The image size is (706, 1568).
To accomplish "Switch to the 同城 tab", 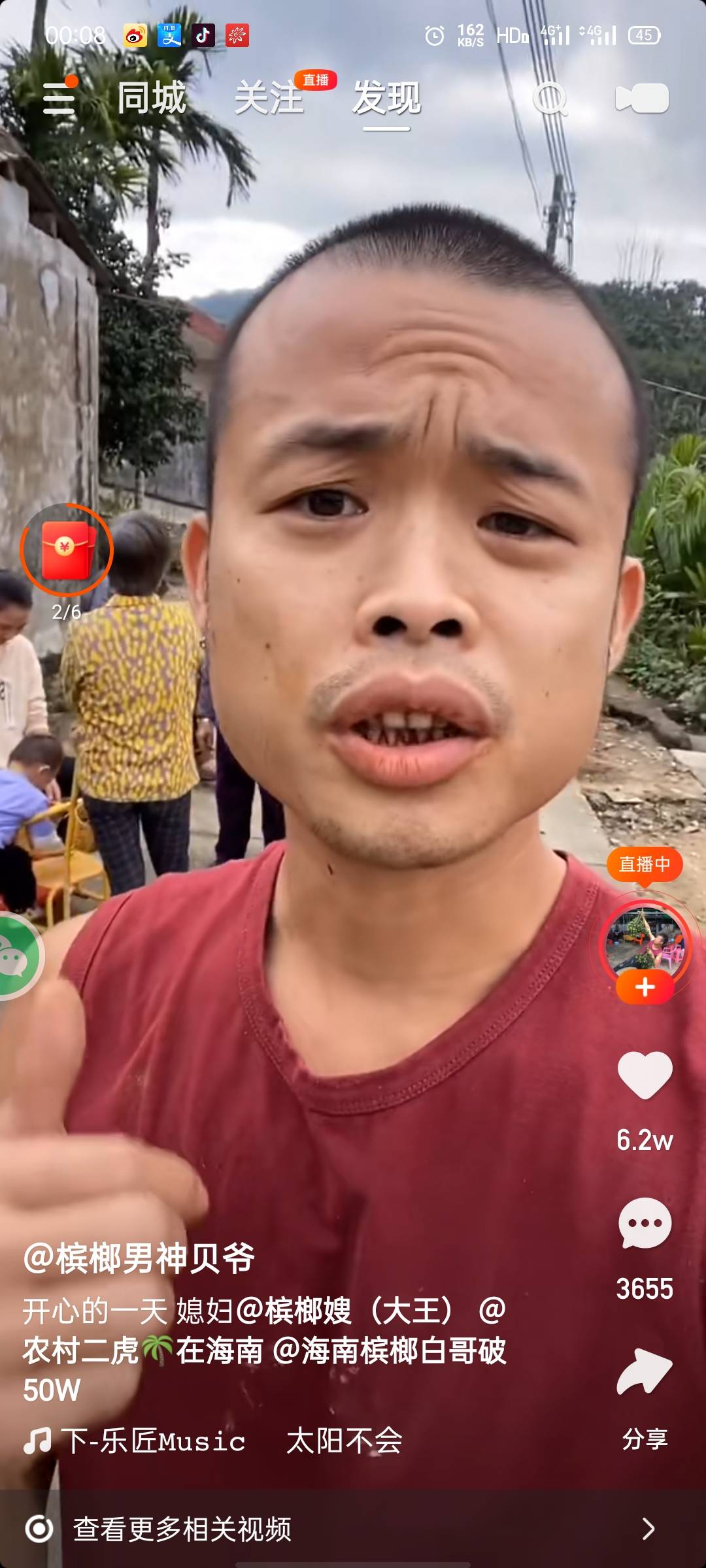I will click(x=152, y=98).
